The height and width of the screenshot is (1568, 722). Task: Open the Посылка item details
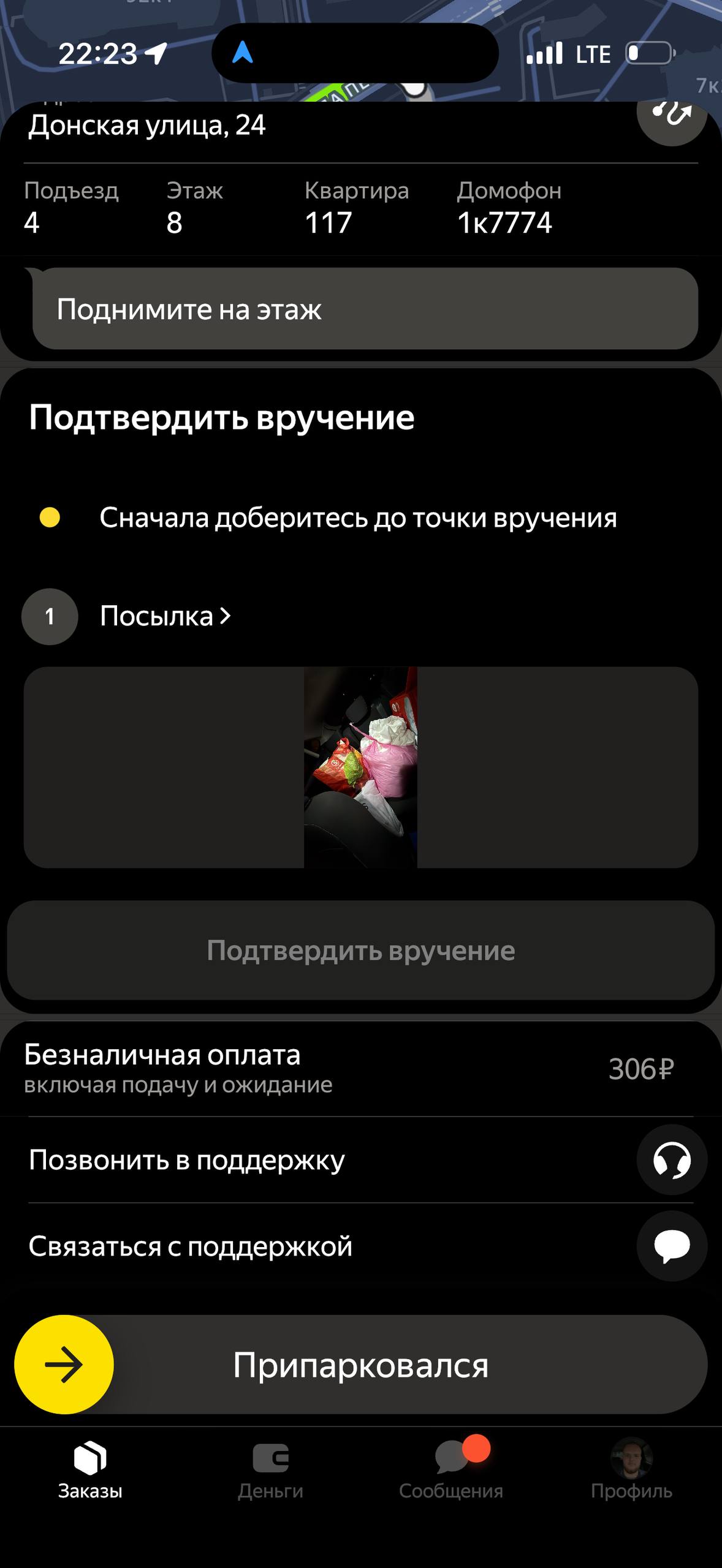(165, 616)
